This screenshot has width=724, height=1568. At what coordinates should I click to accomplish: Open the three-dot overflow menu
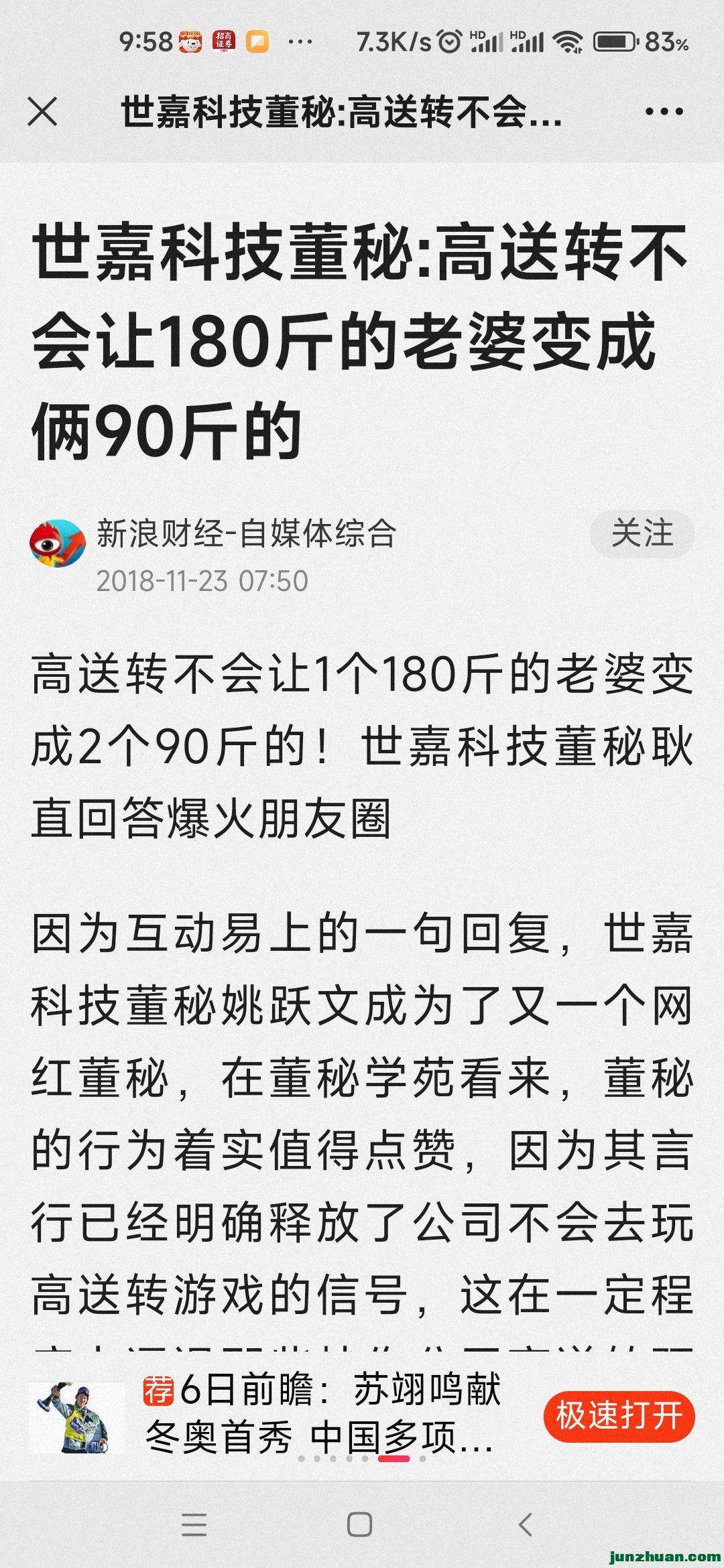pyautogui.click(x=664, y=112)
